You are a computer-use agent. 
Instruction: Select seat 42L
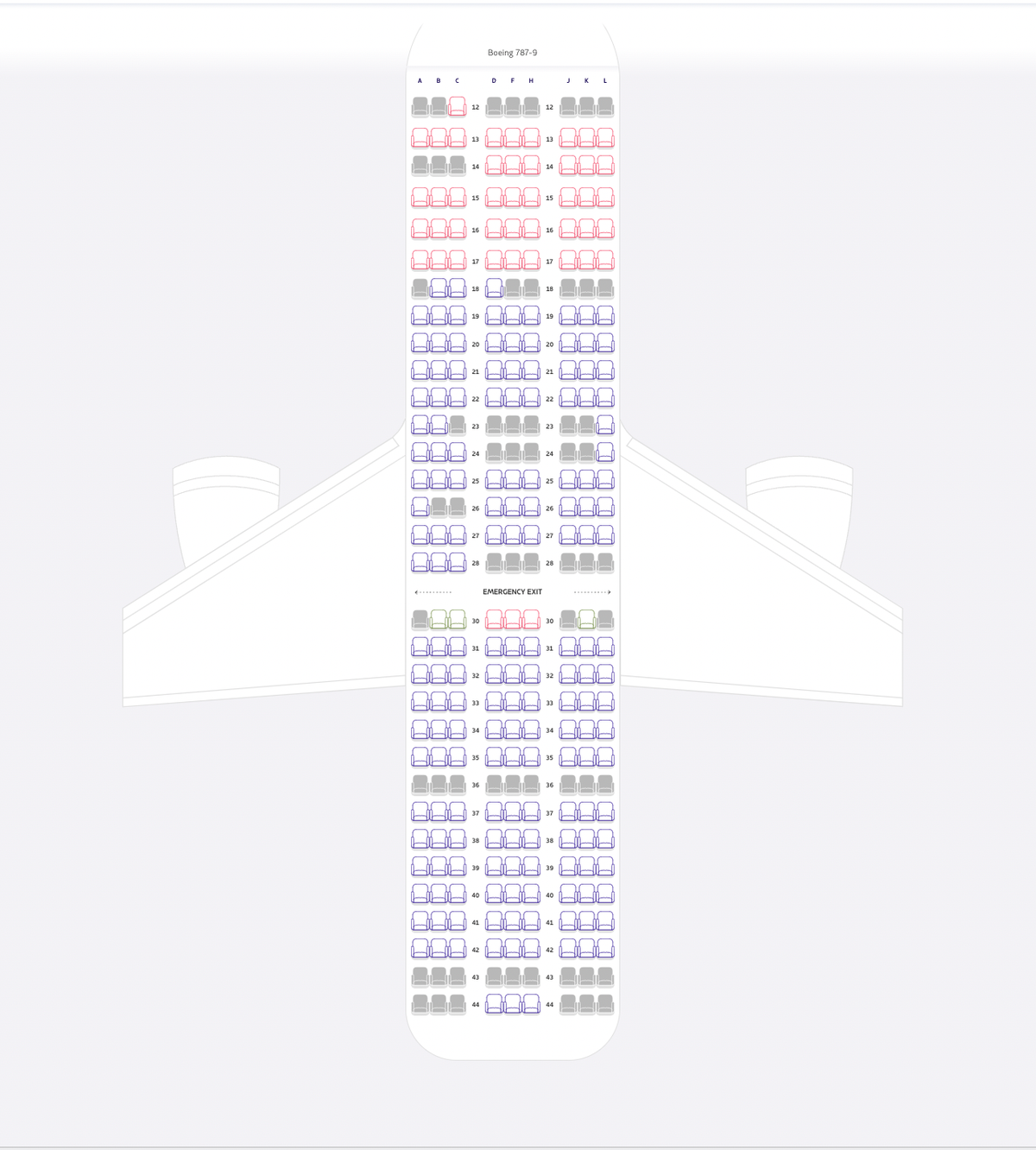coord(605,949)
